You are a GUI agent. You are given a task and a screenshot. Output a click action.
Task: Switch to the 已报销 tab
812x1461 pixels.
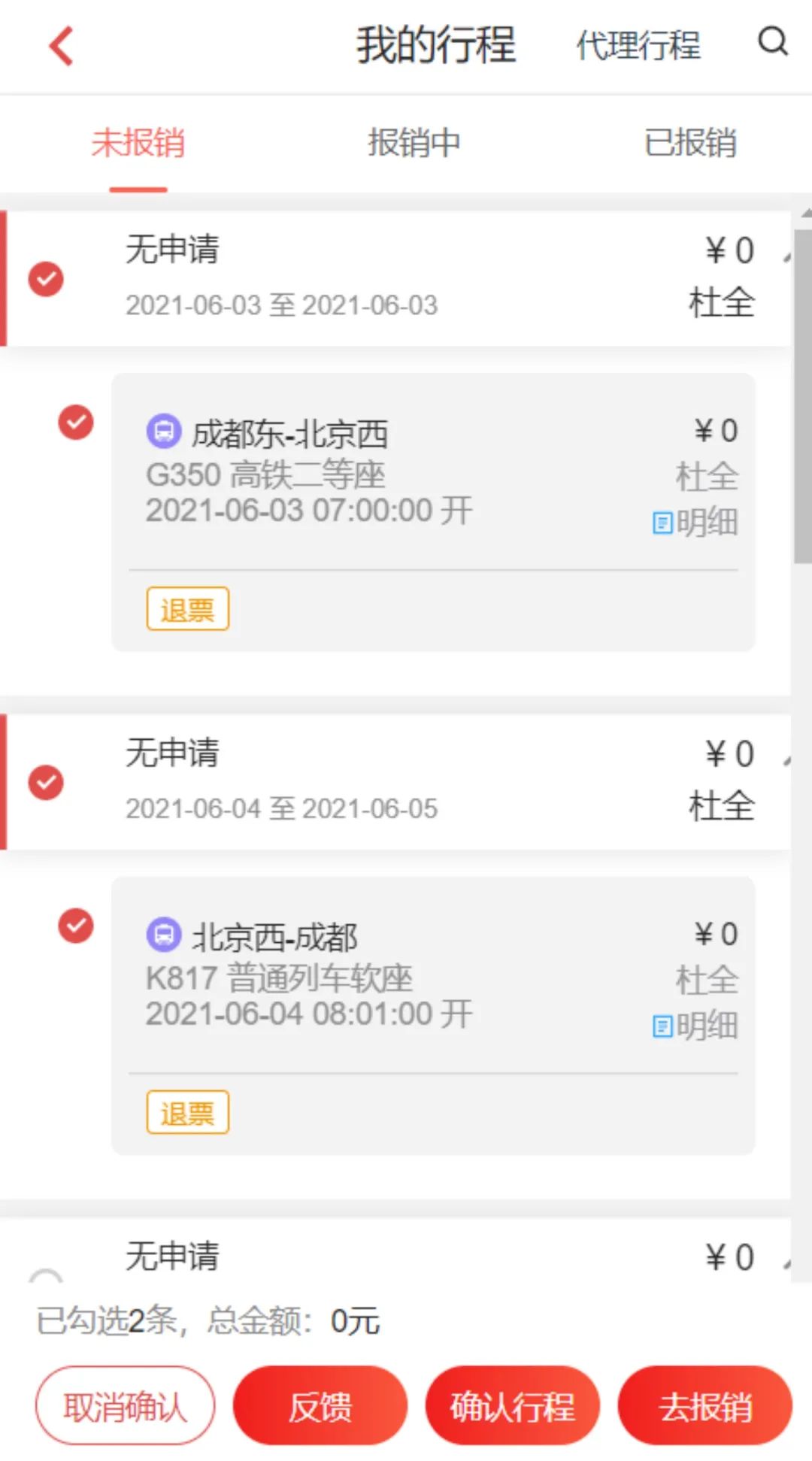tap(689, 143)
